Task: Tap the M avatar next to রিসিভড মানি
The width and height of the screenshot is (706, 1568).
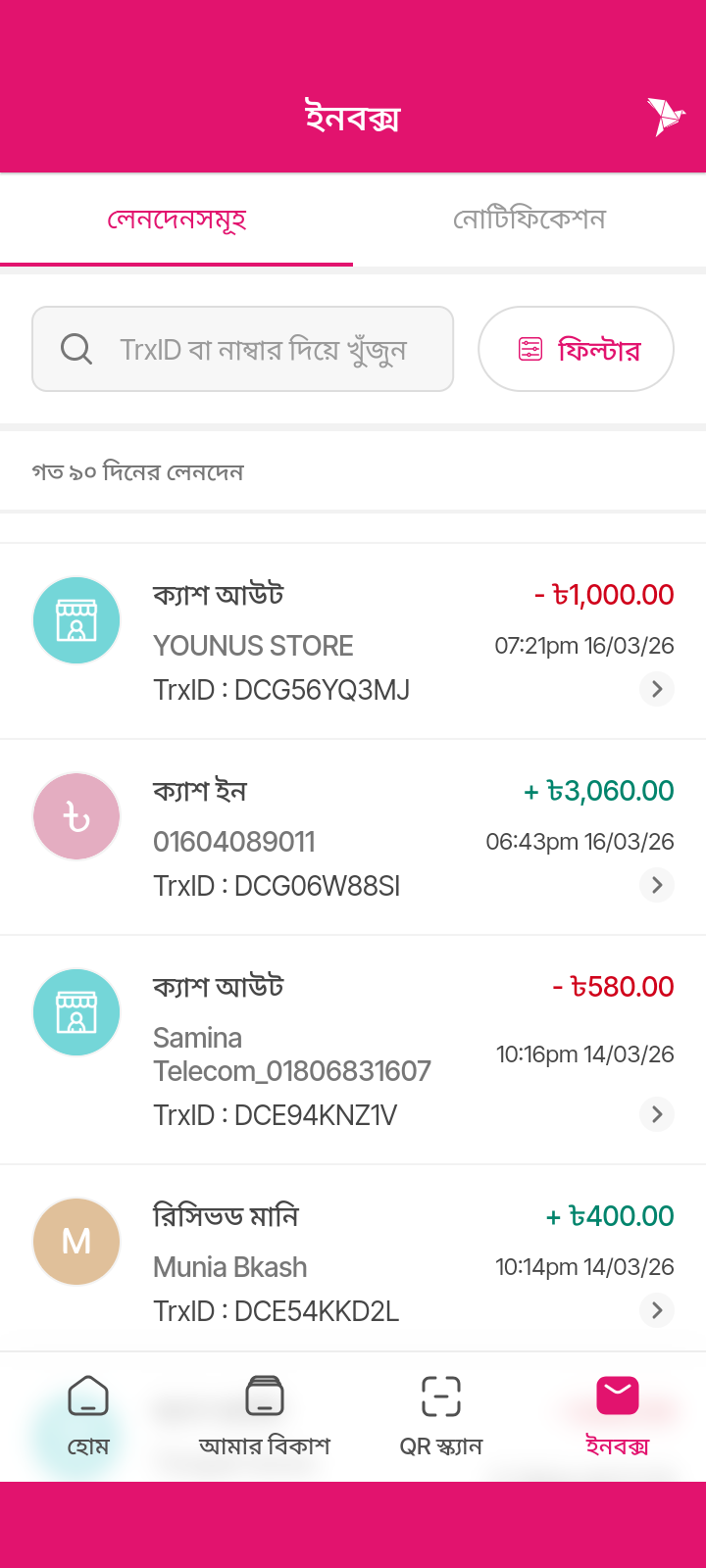Action: coord(76,1241)
